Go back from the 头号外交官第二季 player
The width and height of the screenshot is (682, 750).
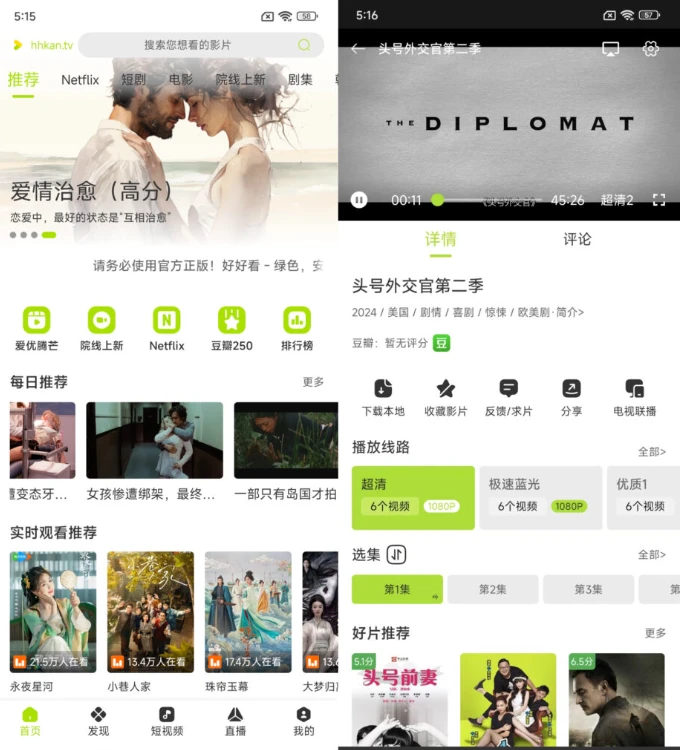pos(358,49)
